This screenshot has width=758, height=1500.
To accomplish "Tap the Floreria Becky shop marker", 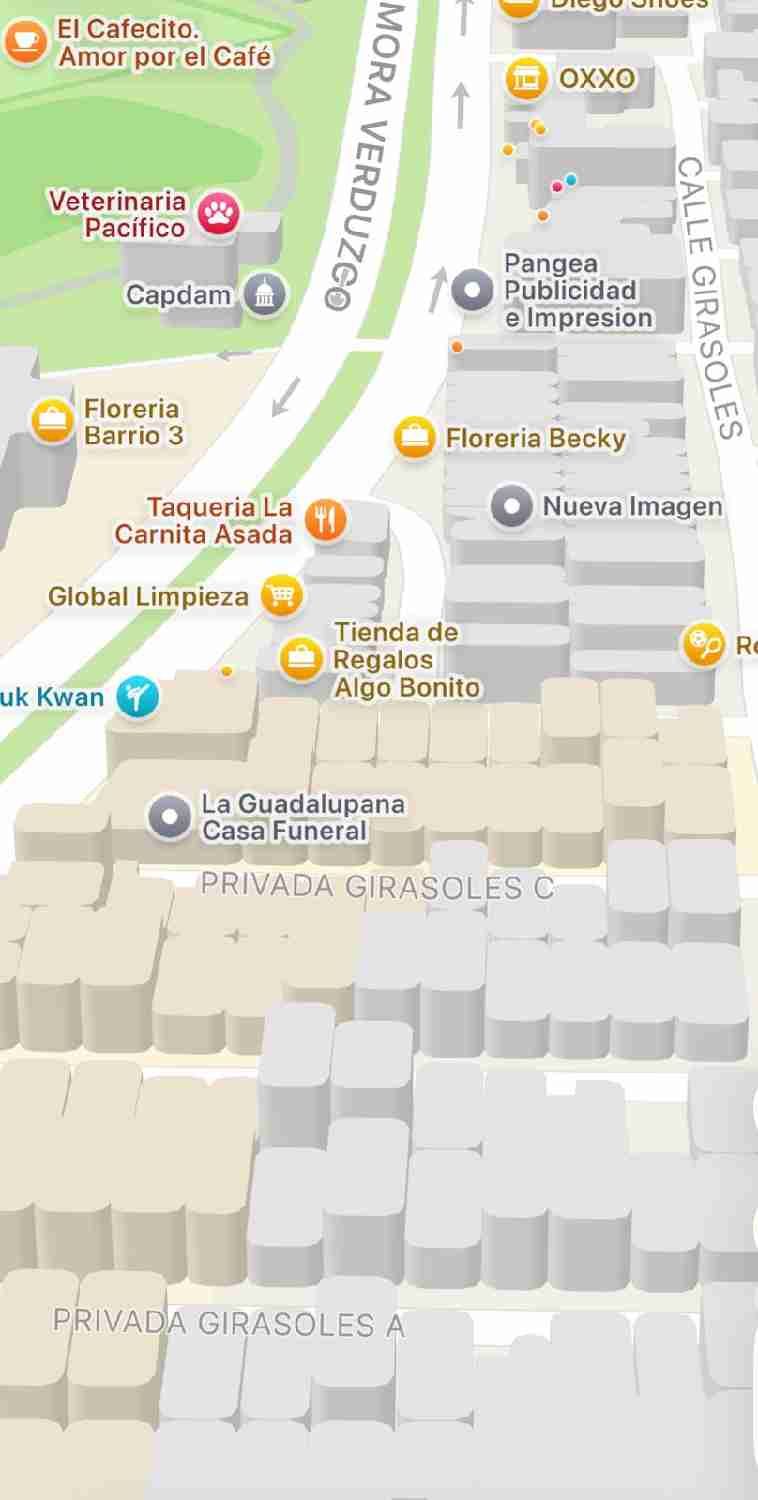I will pyautogui.click(x=413, y=438).
